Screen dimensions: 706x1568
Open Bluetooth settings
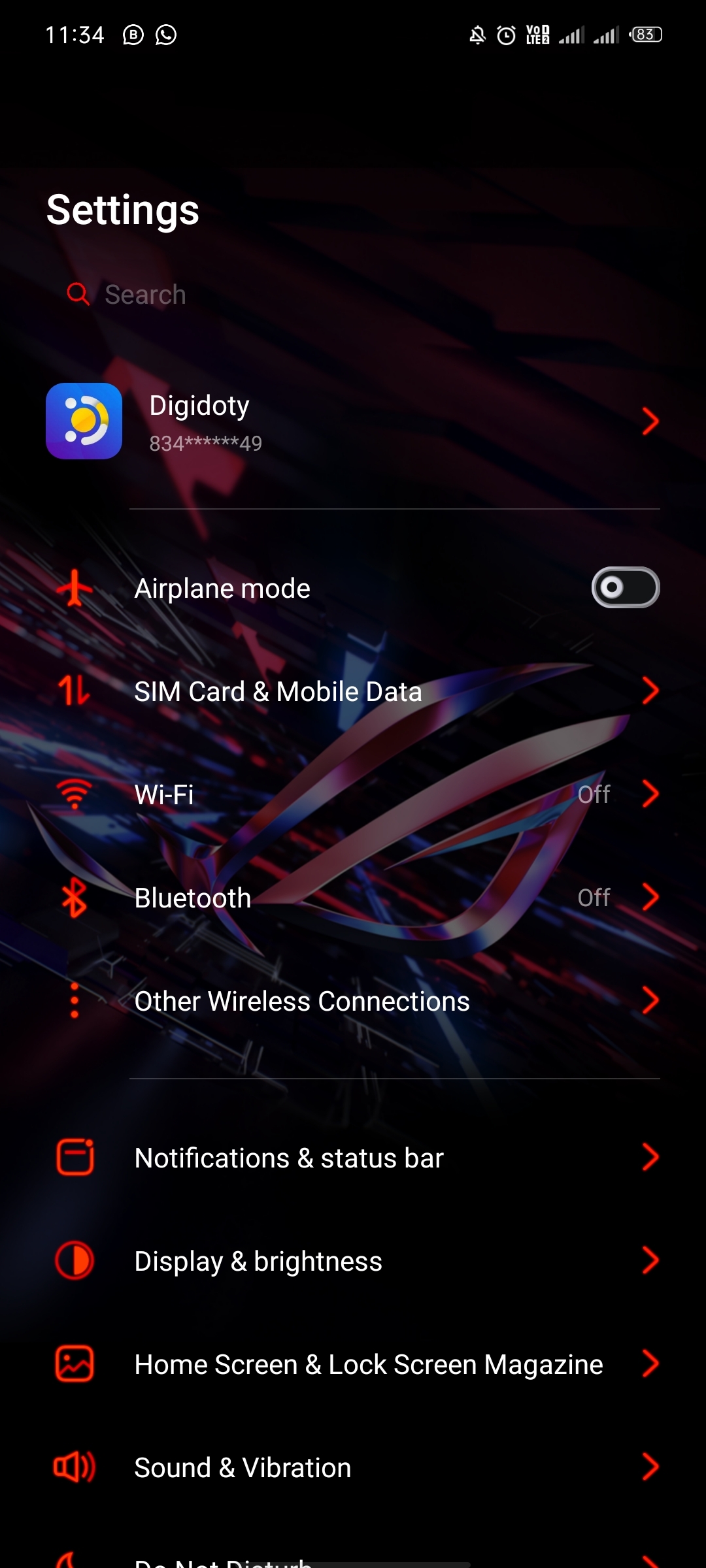click(x=353, y=898)
